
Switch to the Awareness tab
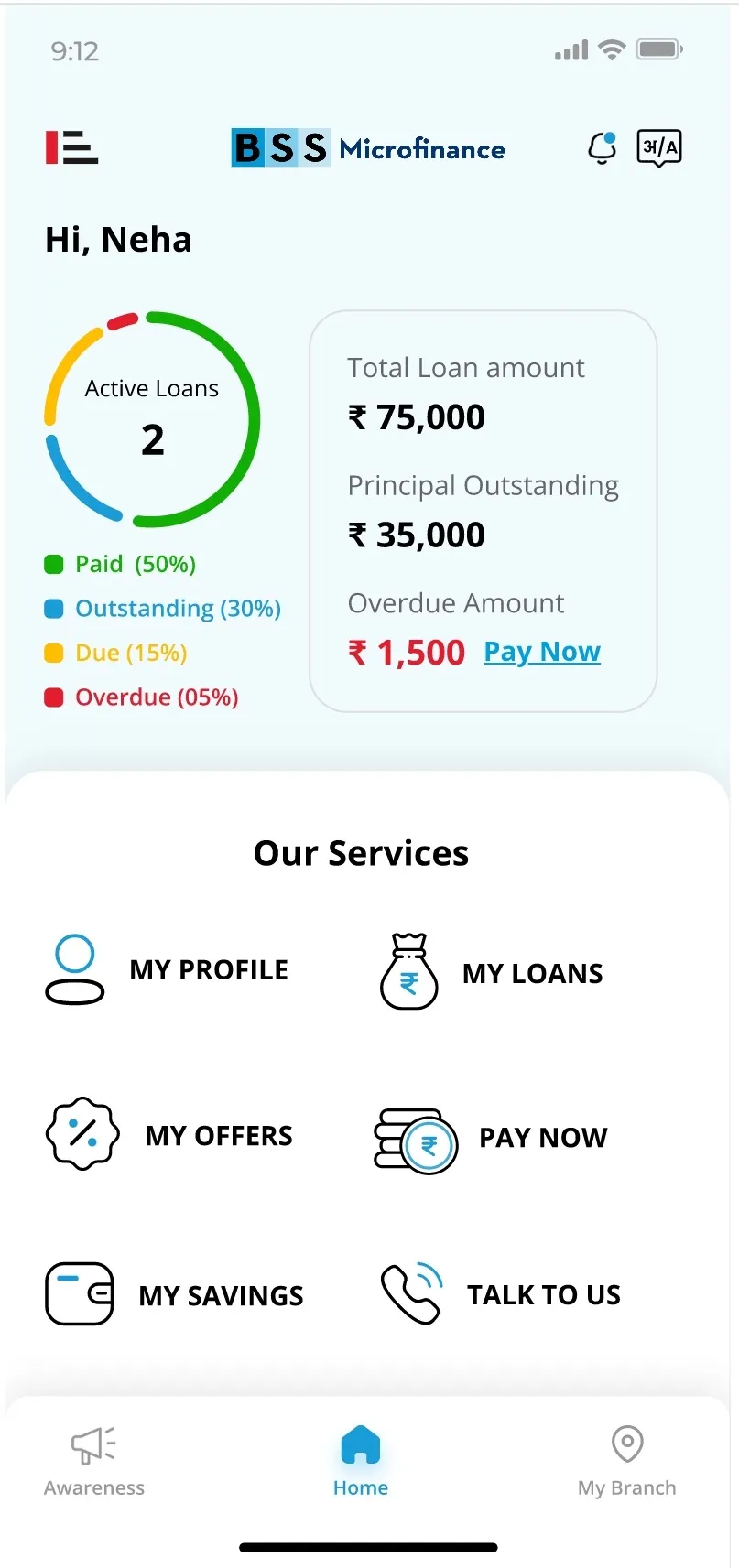94,1461
